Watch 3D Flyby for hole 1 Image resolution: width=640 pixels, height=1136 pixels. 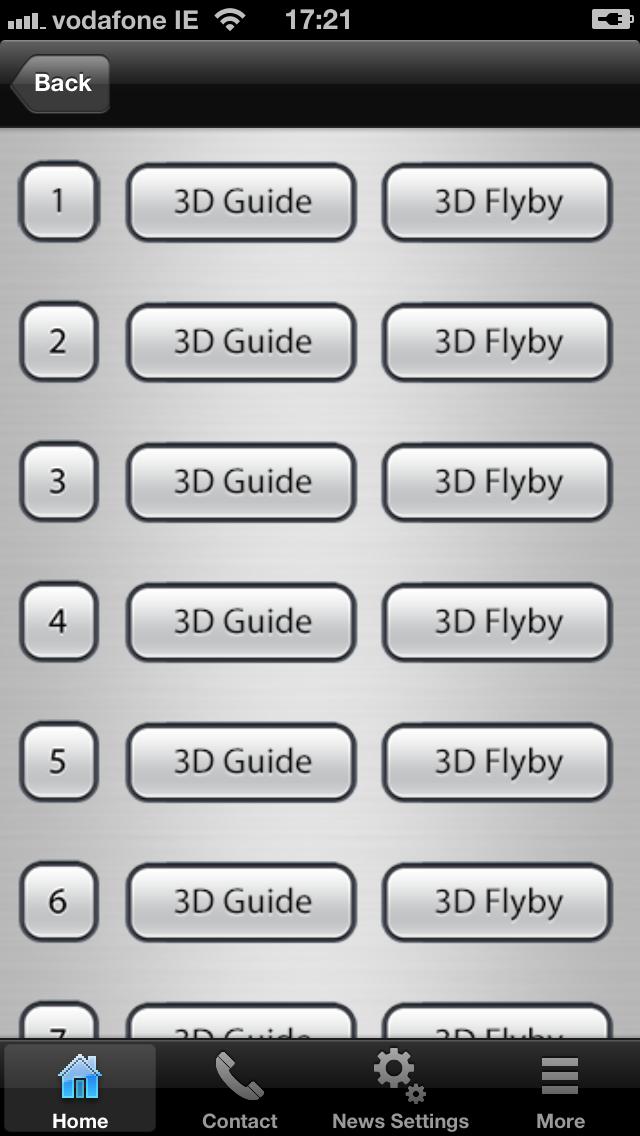497,202
